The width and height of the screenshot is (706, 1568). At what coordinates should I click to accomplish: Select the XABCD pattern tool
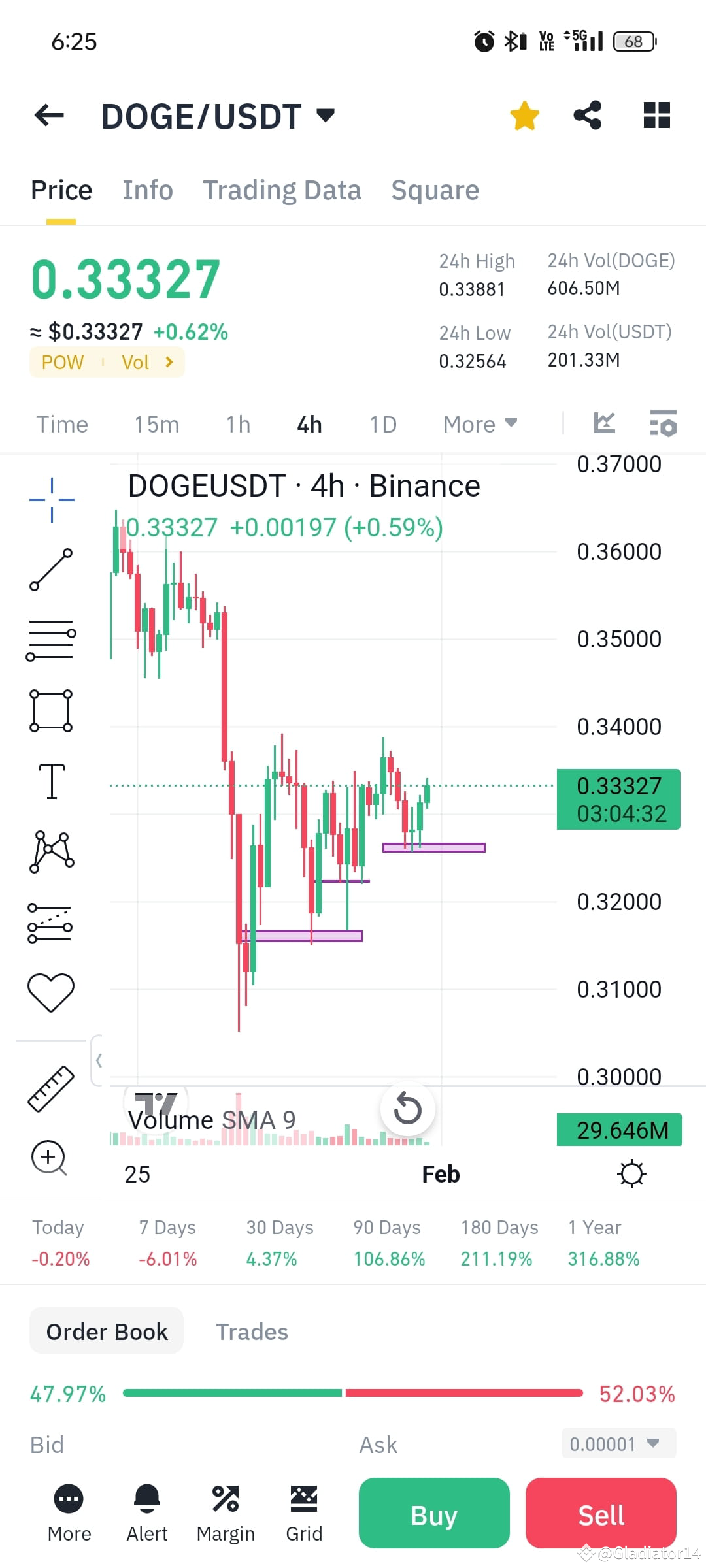[x=51, y=851]
